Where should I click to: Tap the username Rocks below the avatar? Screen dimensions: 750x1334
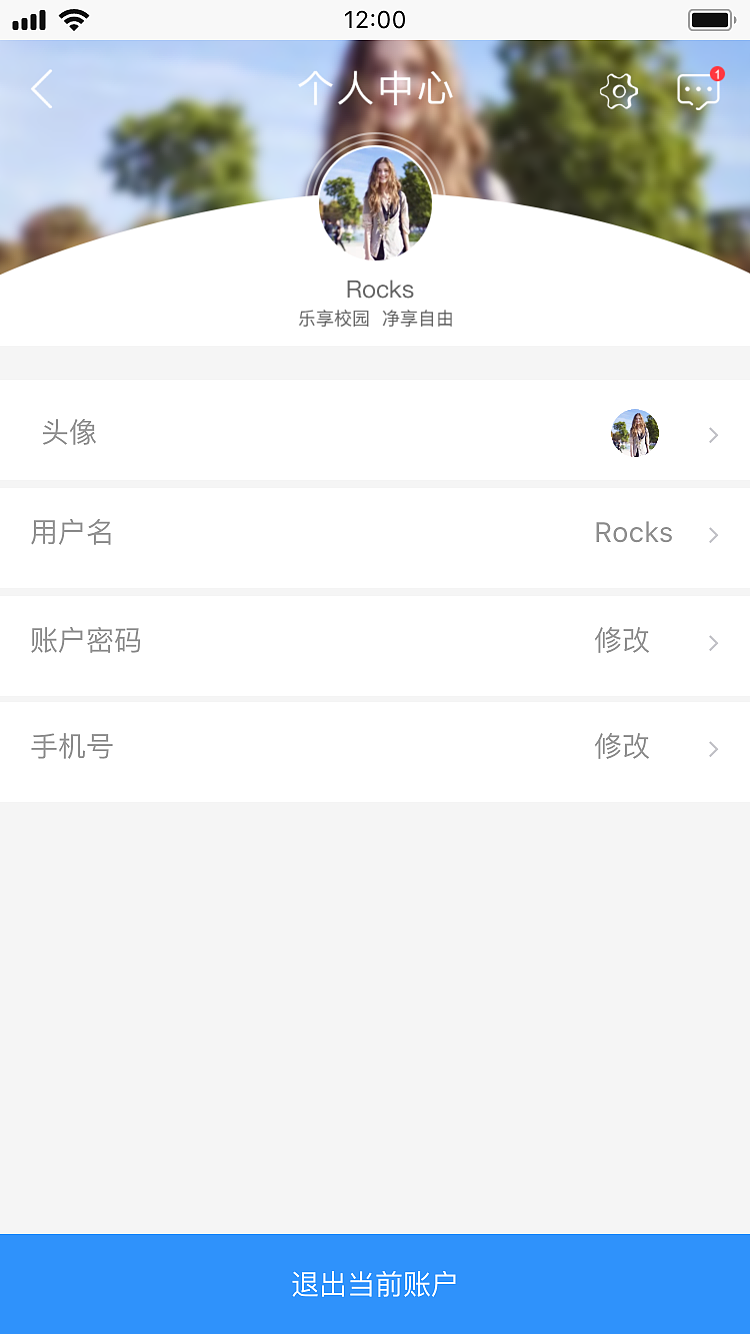380,289
